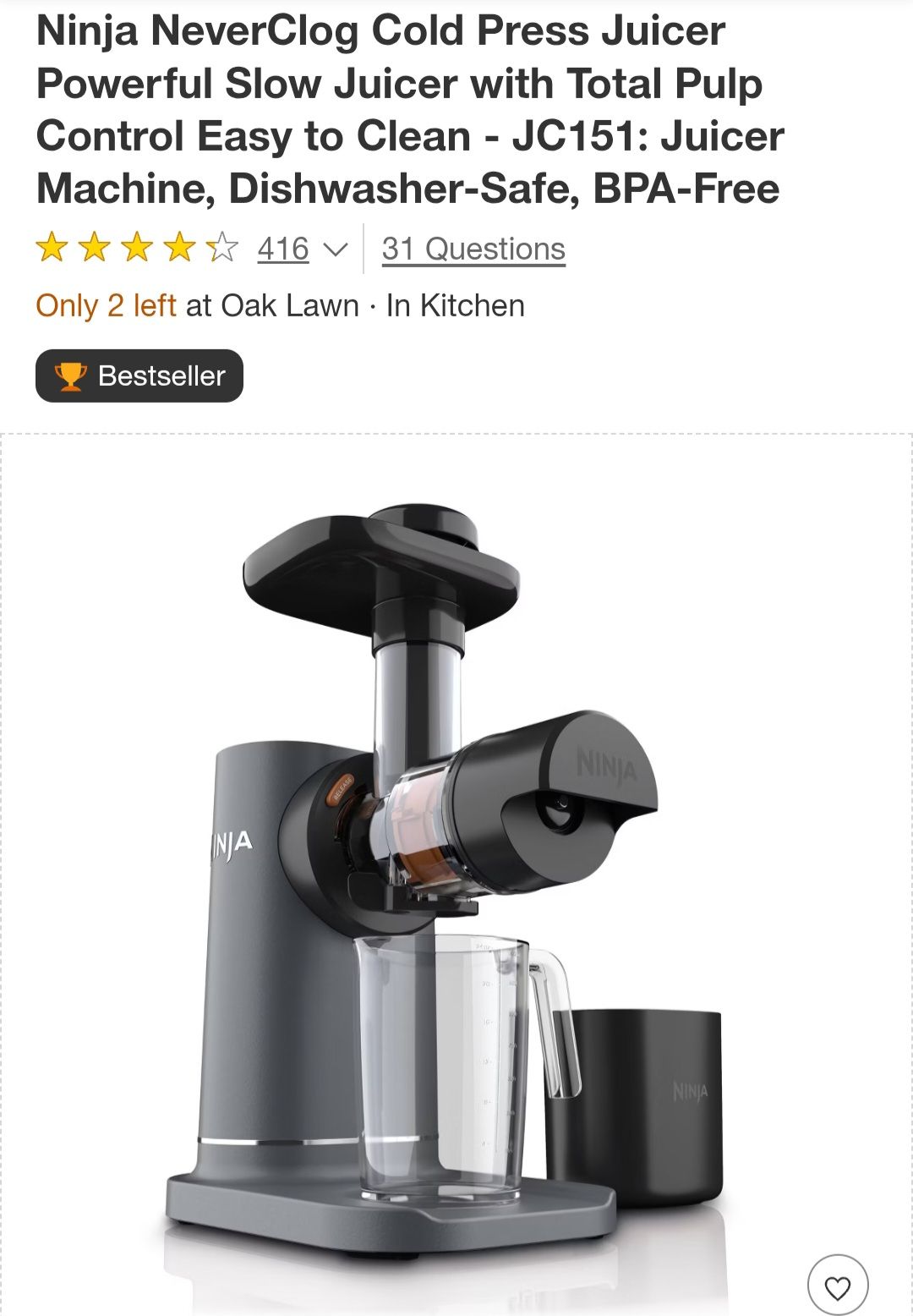Open the 416 ratings link

[x=283, y=249]
